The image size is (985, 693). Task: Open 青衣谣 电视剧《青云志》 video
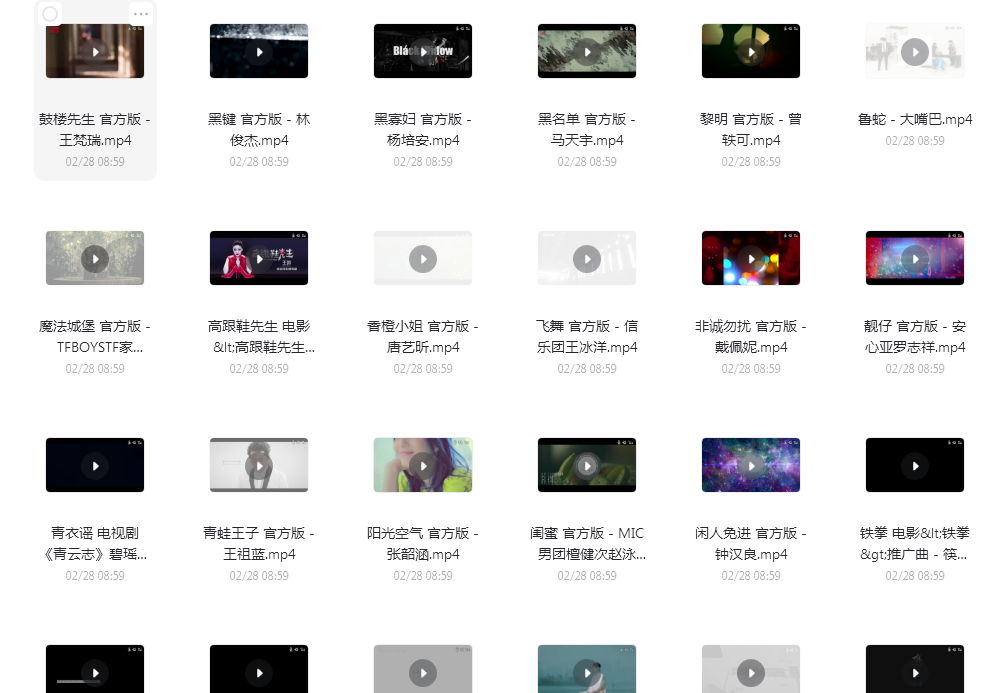(x=95, y=465)
